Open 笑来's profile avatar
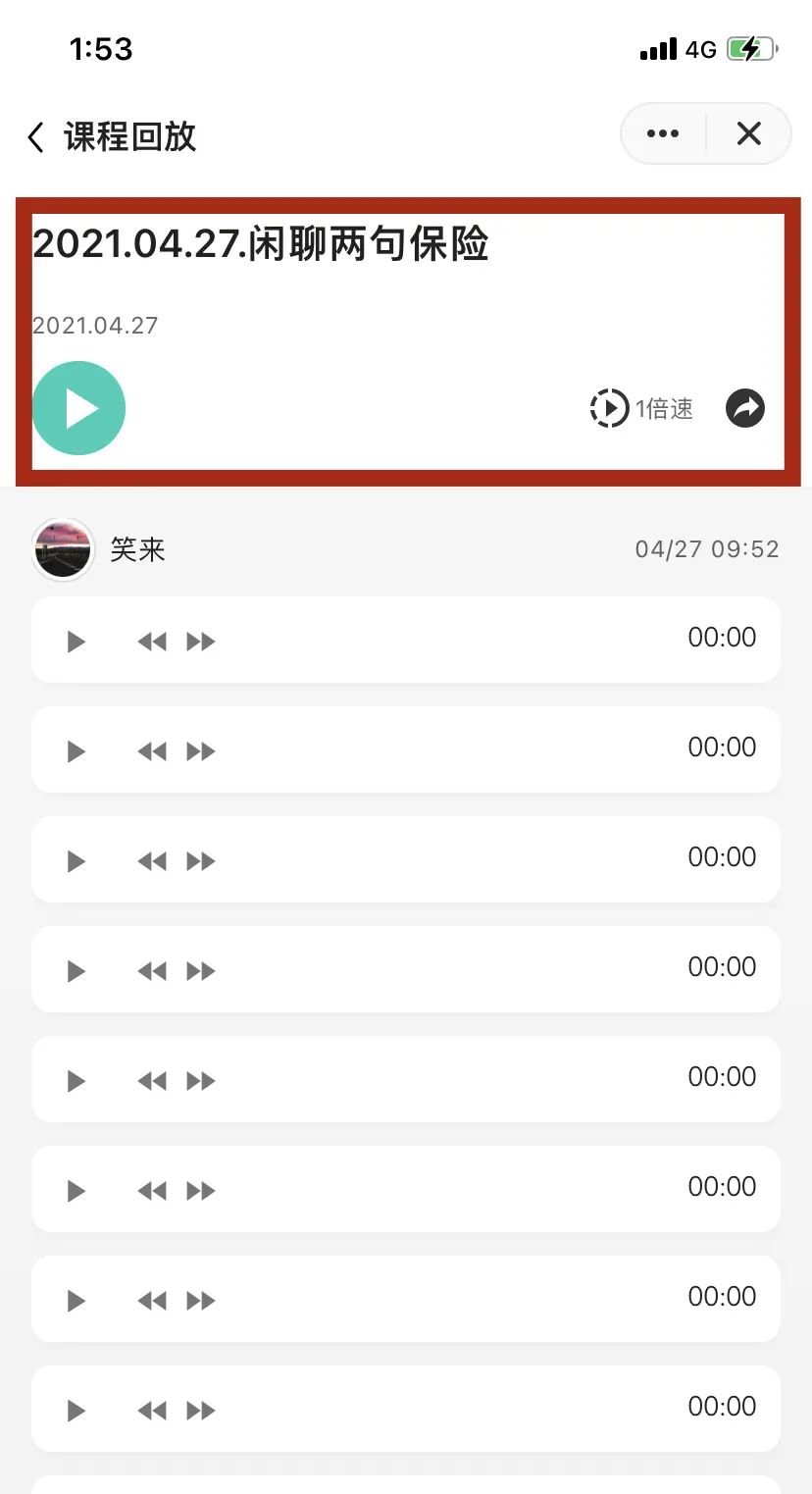This screenshot has height=1494, width=812. pyautogui.click(x=63, y=549)
